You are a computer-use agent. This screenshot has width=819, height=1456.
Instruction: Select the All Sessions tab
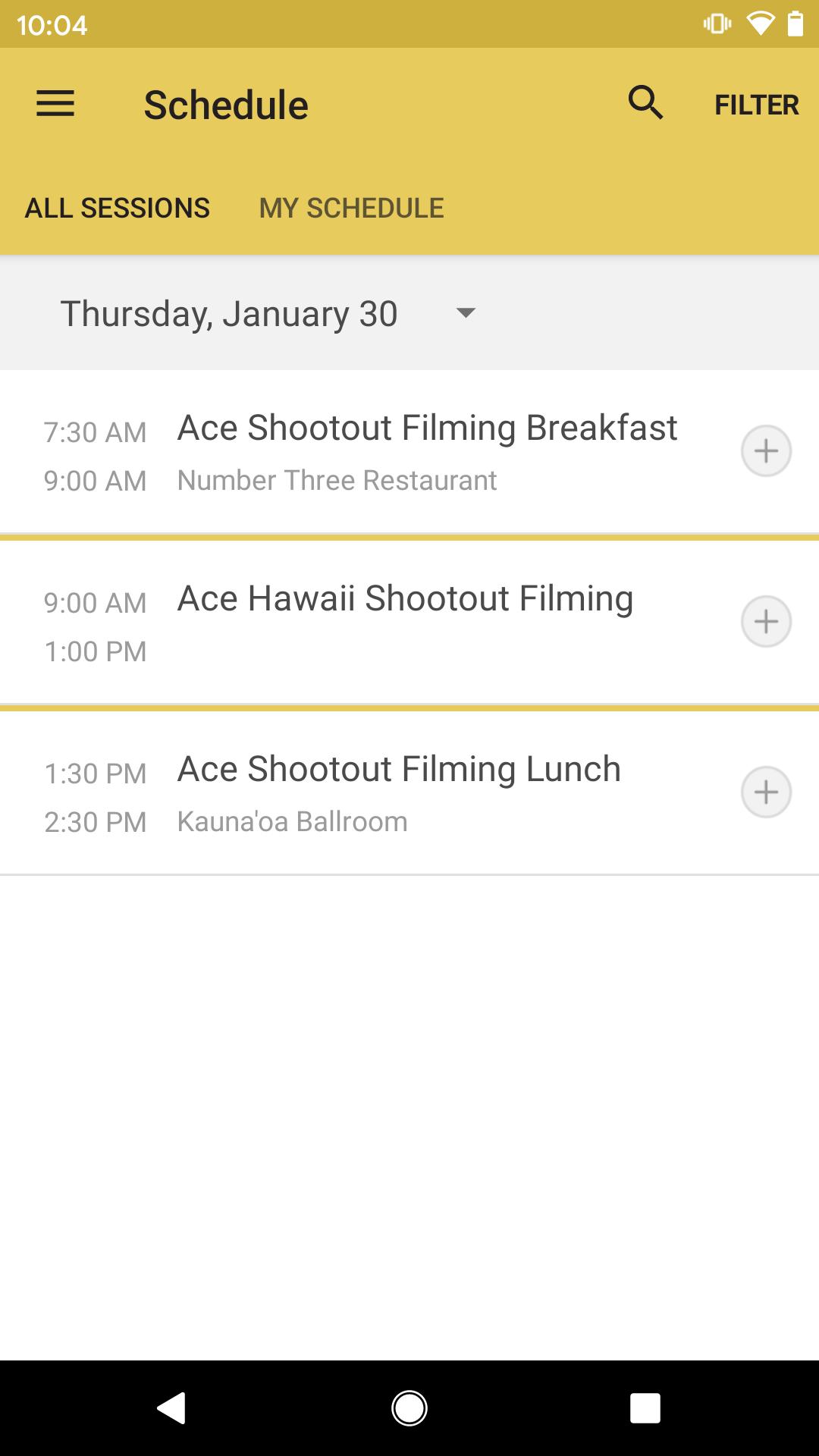(x=118, y=208)
